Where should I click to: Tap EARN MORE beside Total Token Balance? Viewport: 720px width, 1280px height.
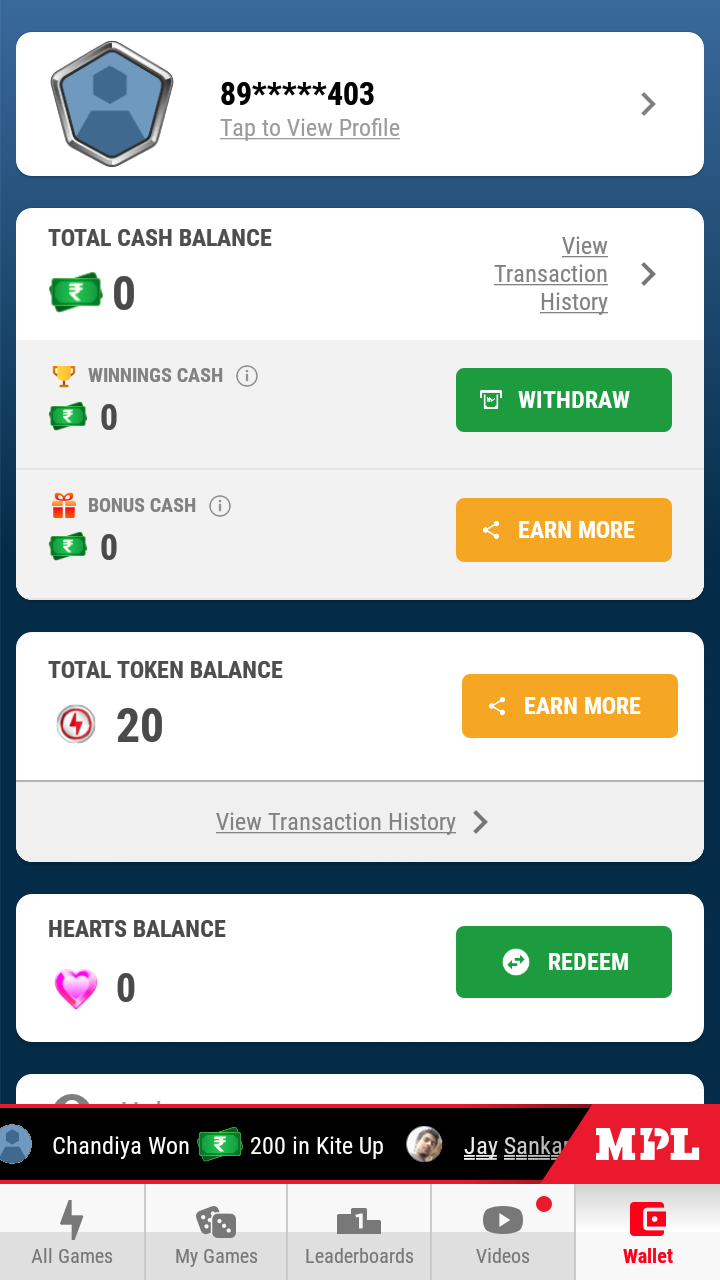(x=570, y=706)
